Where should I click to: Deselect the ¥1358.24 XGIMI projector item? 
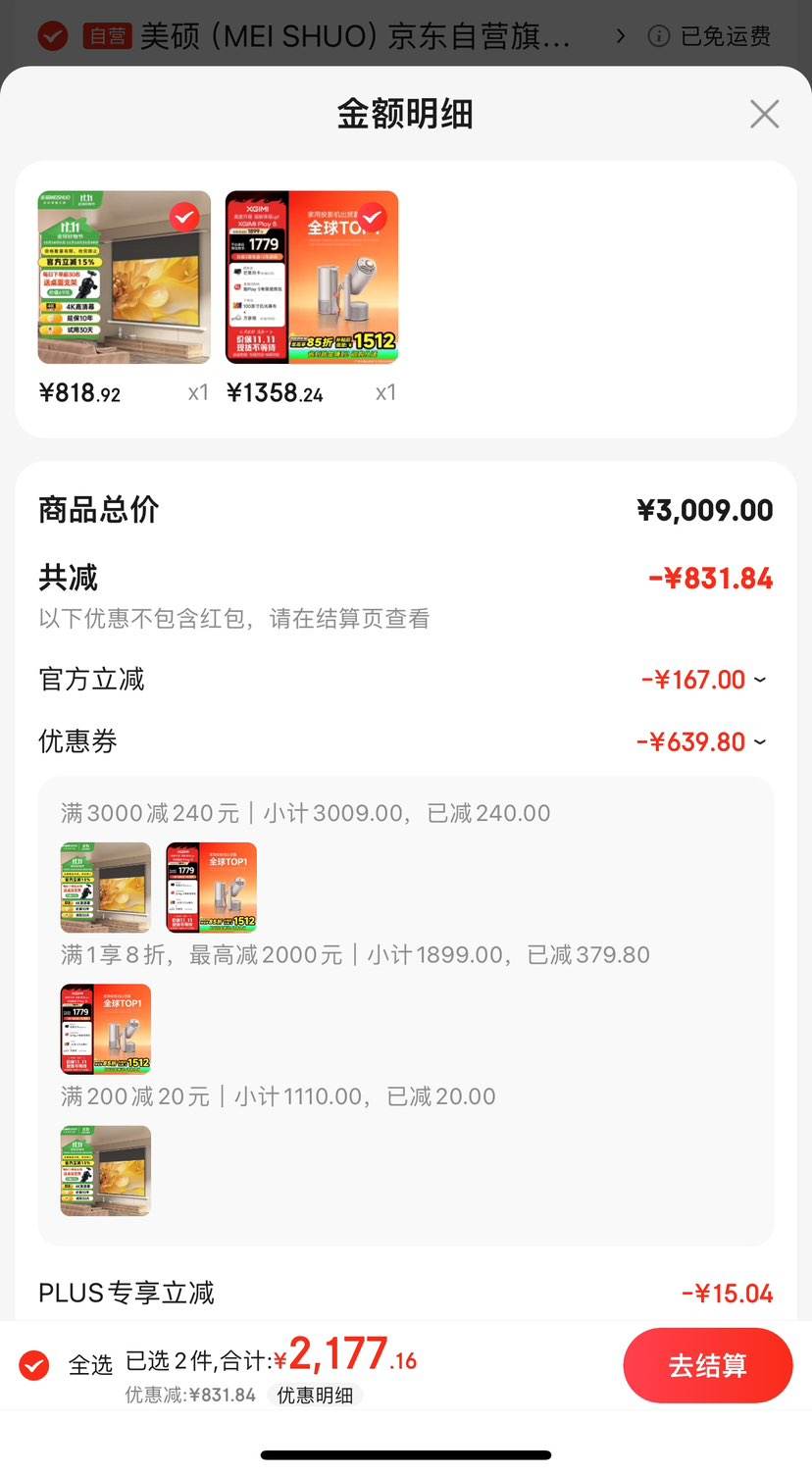[x=372, y=217]
